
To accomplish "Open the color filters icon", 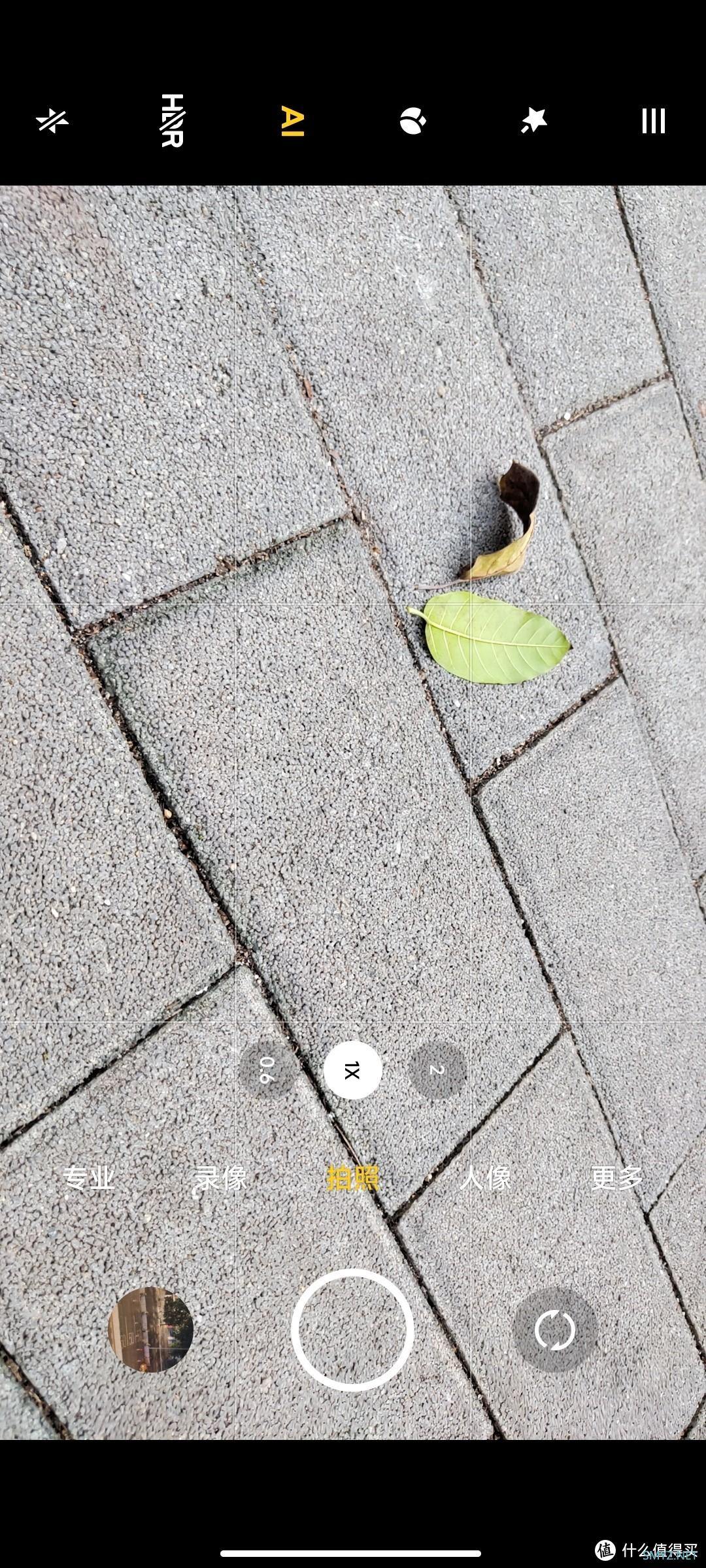I will point(412,121).
